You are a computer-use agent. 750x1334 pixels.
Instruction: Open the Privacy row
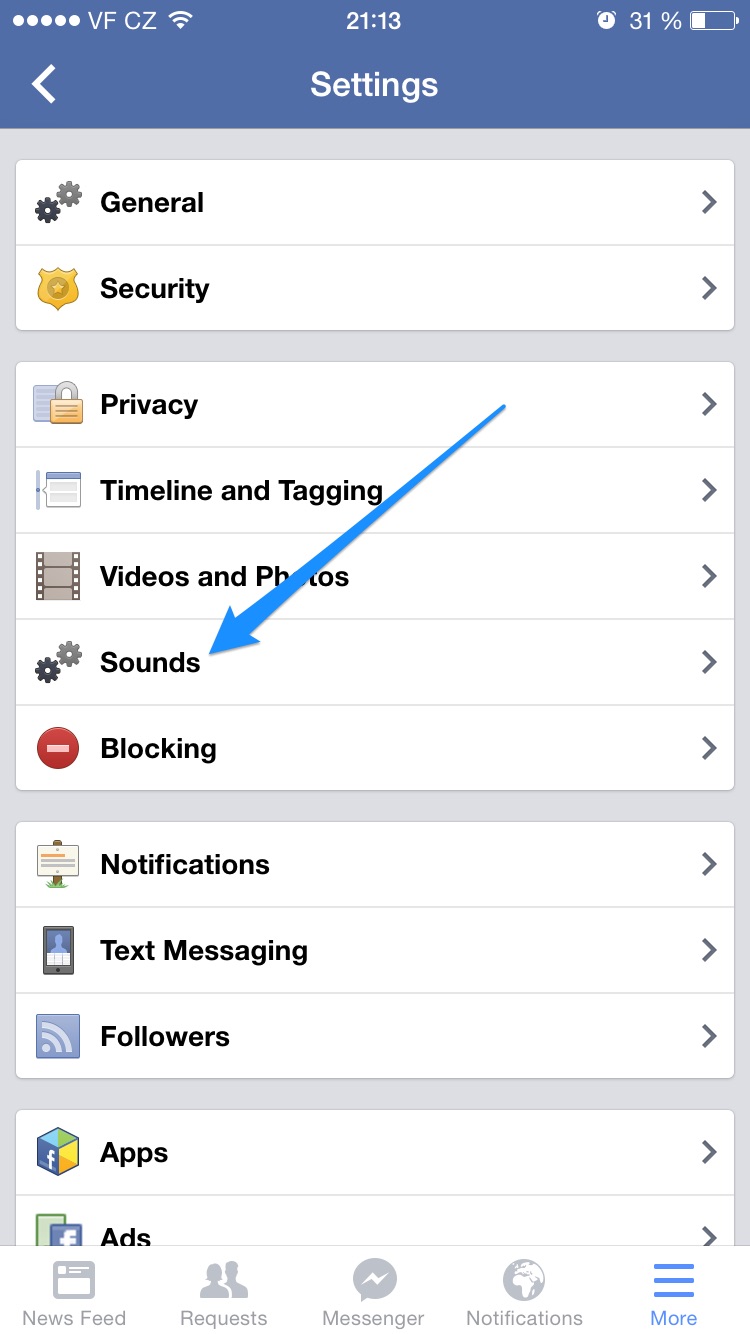[375, 405]
